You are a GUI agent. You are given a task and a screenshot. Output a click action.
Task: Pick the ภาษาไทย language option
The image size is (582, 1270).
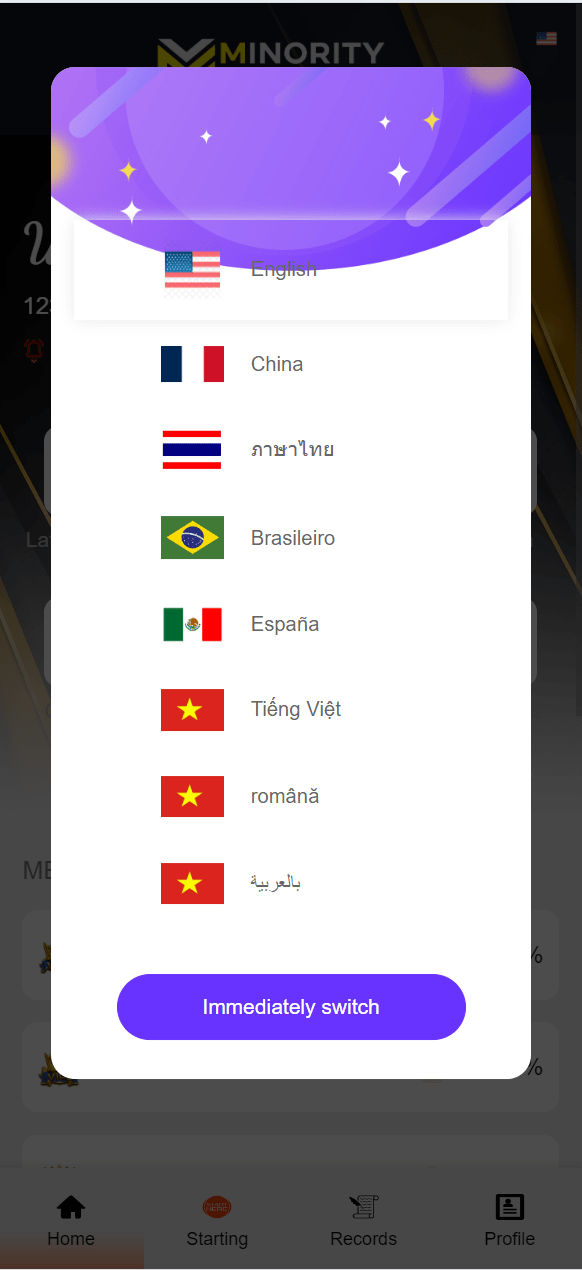click(291, 450)
